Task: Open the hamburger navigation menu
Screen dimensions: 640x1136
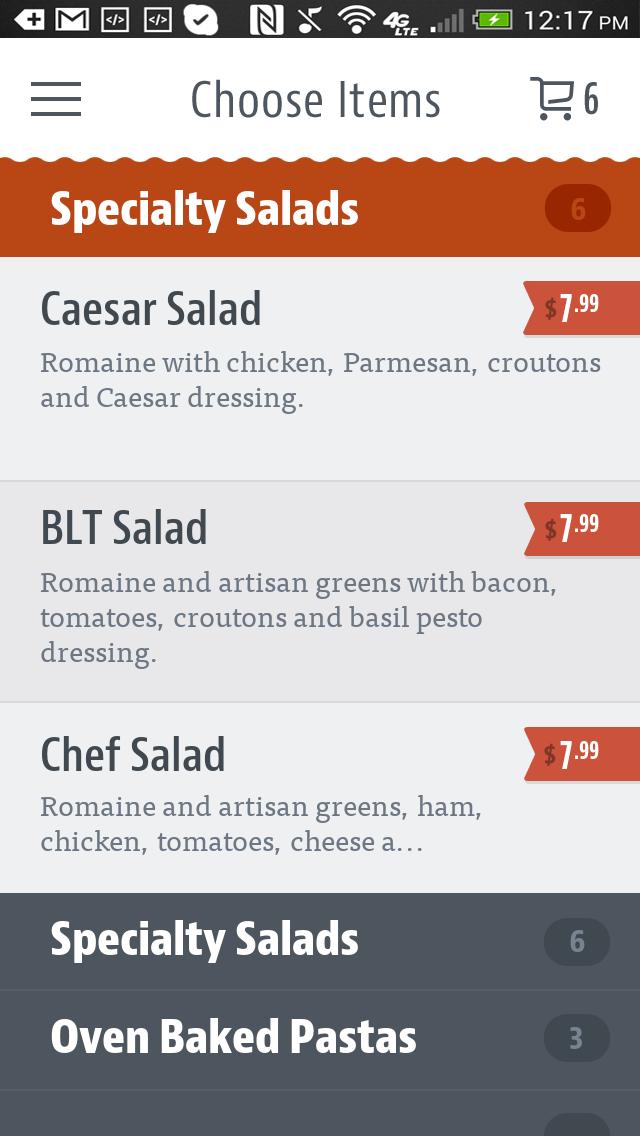Action: point(56,100)
